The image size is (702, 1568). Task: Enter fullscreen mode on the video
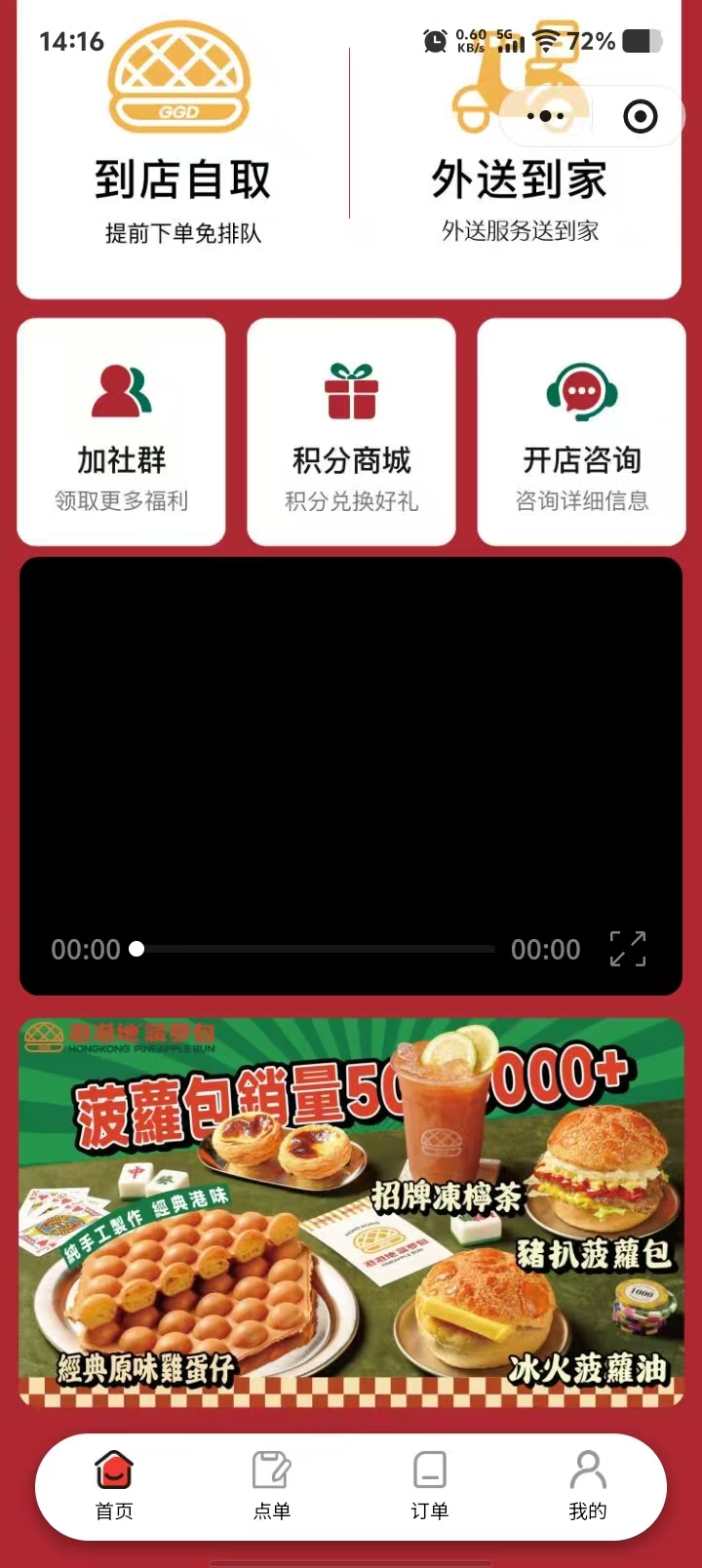click(628, 949)
